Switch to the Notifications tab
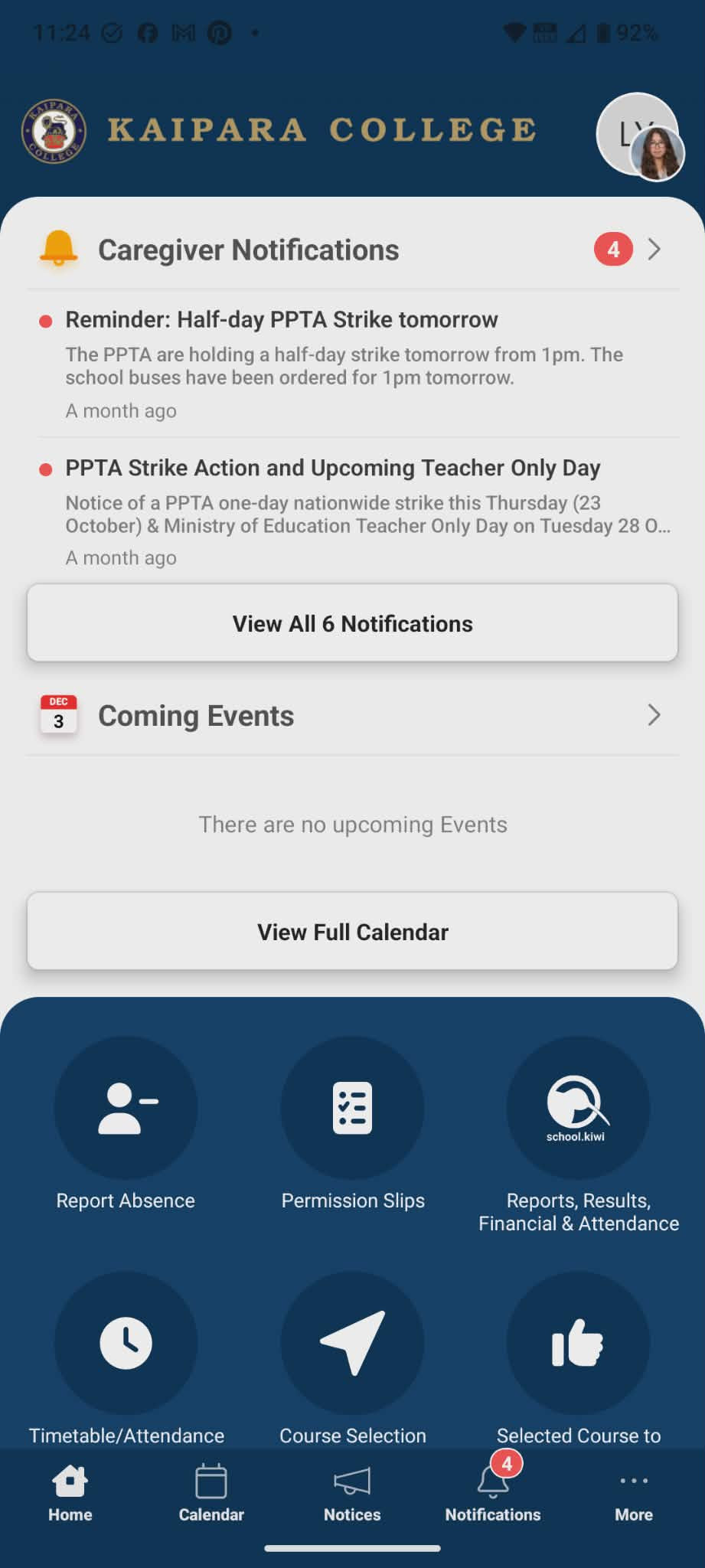The width and height of the screenshot is (705, 1568). 493,1493
